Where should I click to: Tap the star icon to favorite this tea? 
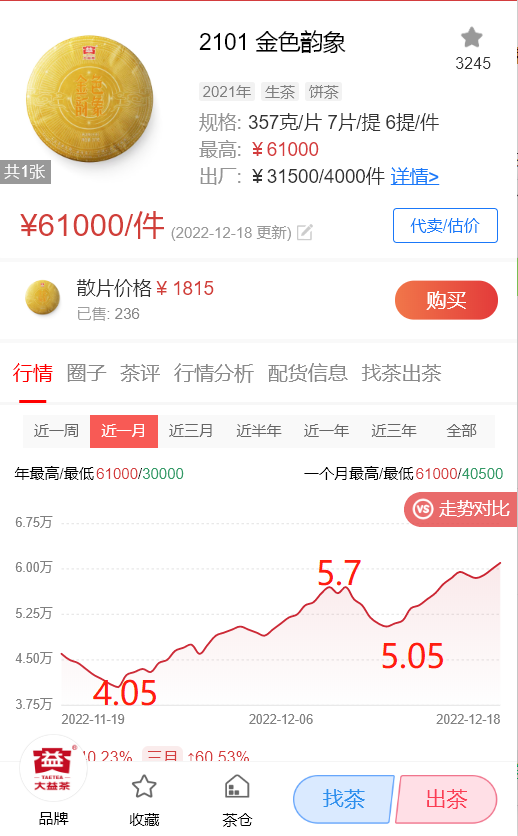[472, 38]
